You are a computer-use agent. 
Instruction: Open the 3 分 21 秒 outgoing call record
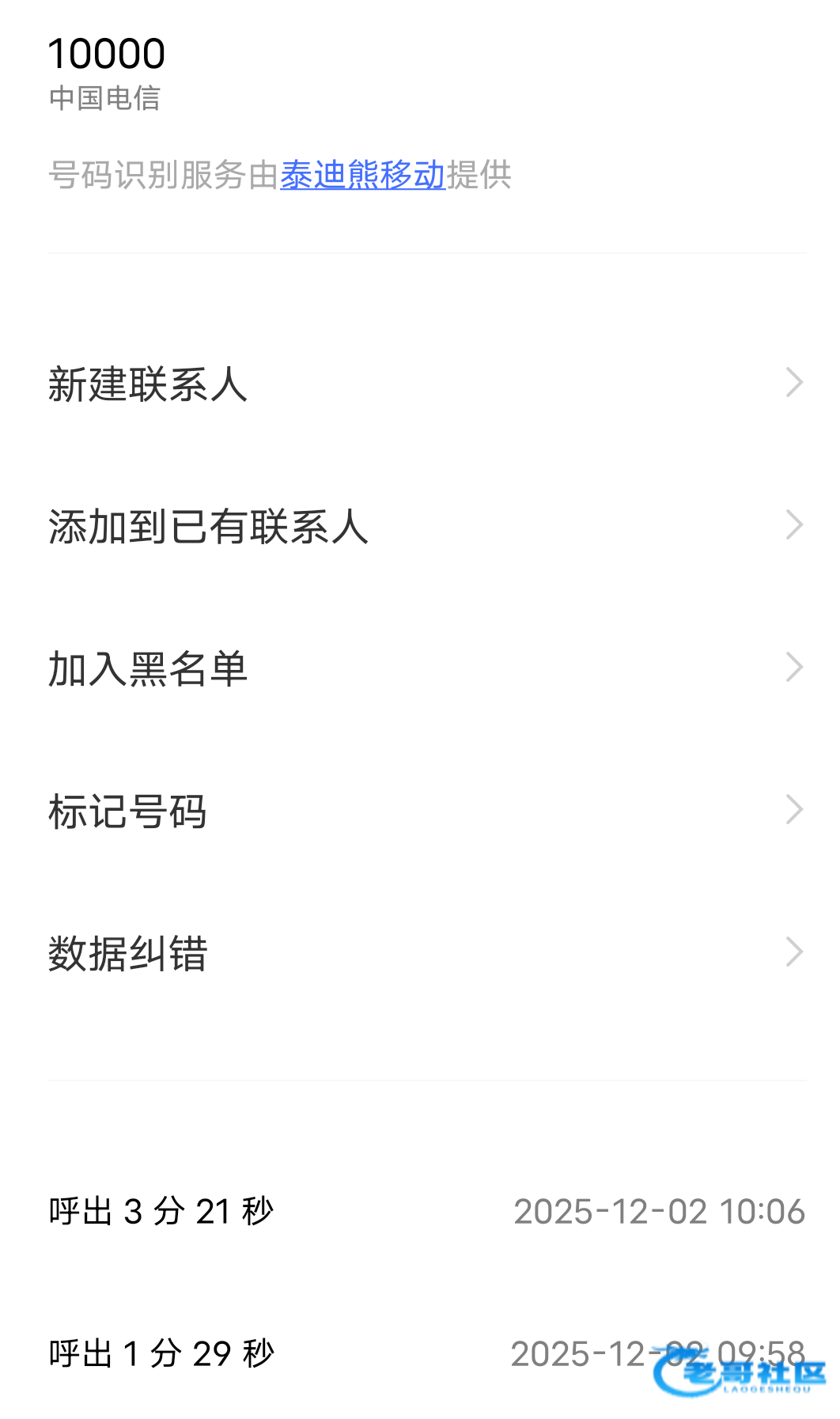[x=427, y=1211]
